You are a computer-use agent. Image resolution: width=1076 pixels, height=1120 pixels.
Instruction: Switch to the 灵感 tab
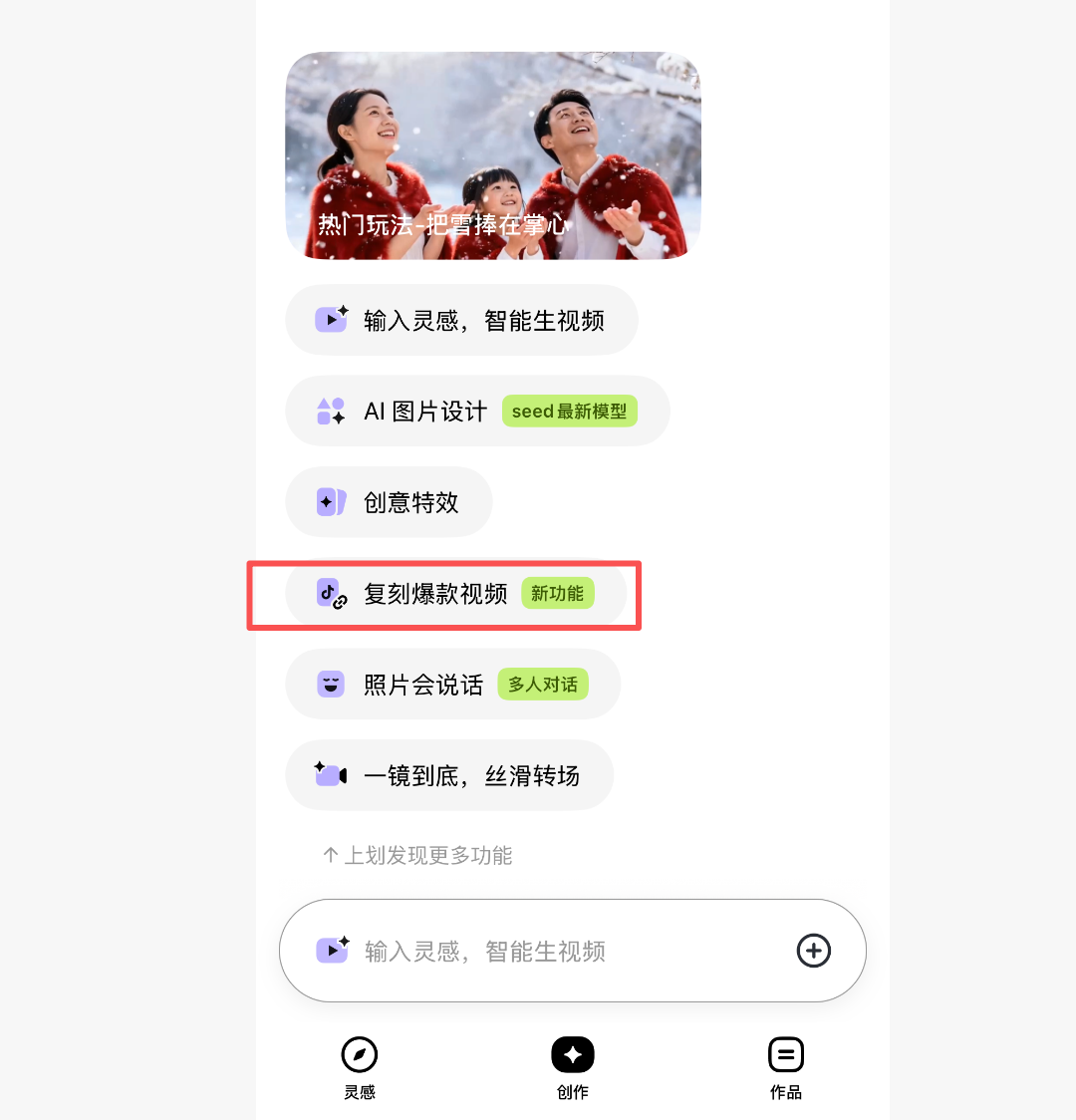(360, 1066)
